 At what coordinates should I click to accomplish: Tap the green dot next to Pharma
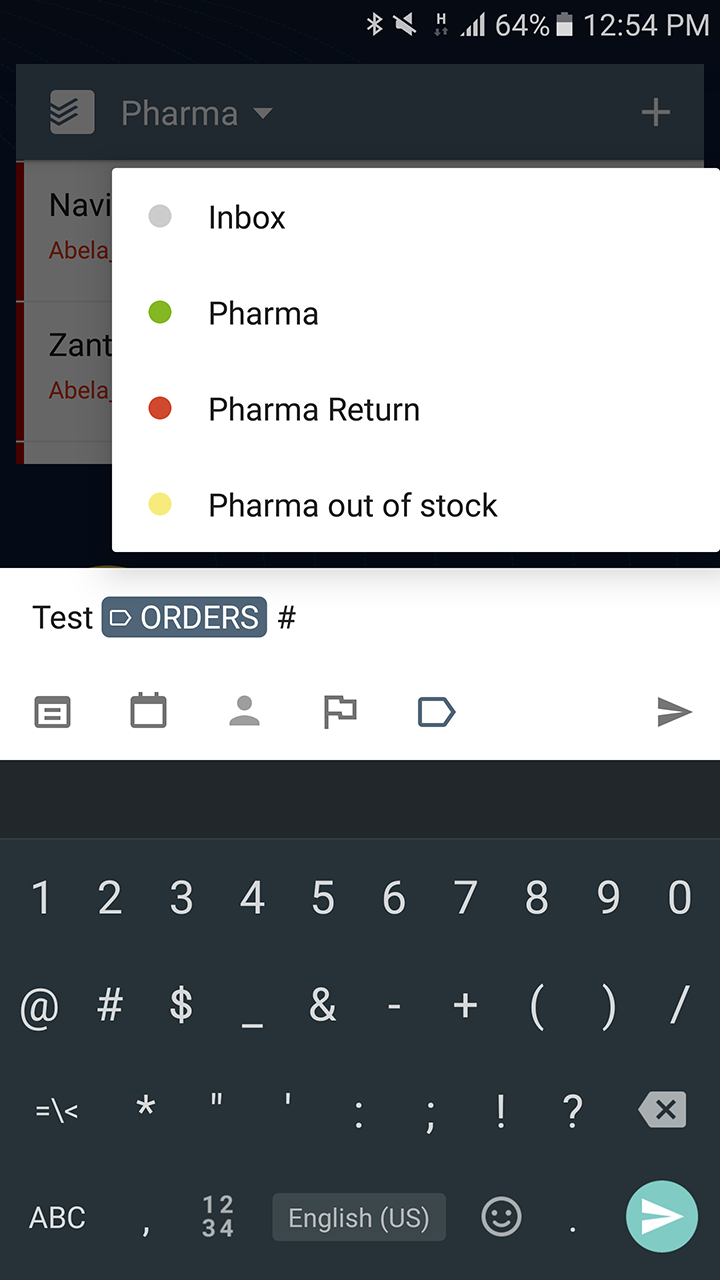pos(160,312)
